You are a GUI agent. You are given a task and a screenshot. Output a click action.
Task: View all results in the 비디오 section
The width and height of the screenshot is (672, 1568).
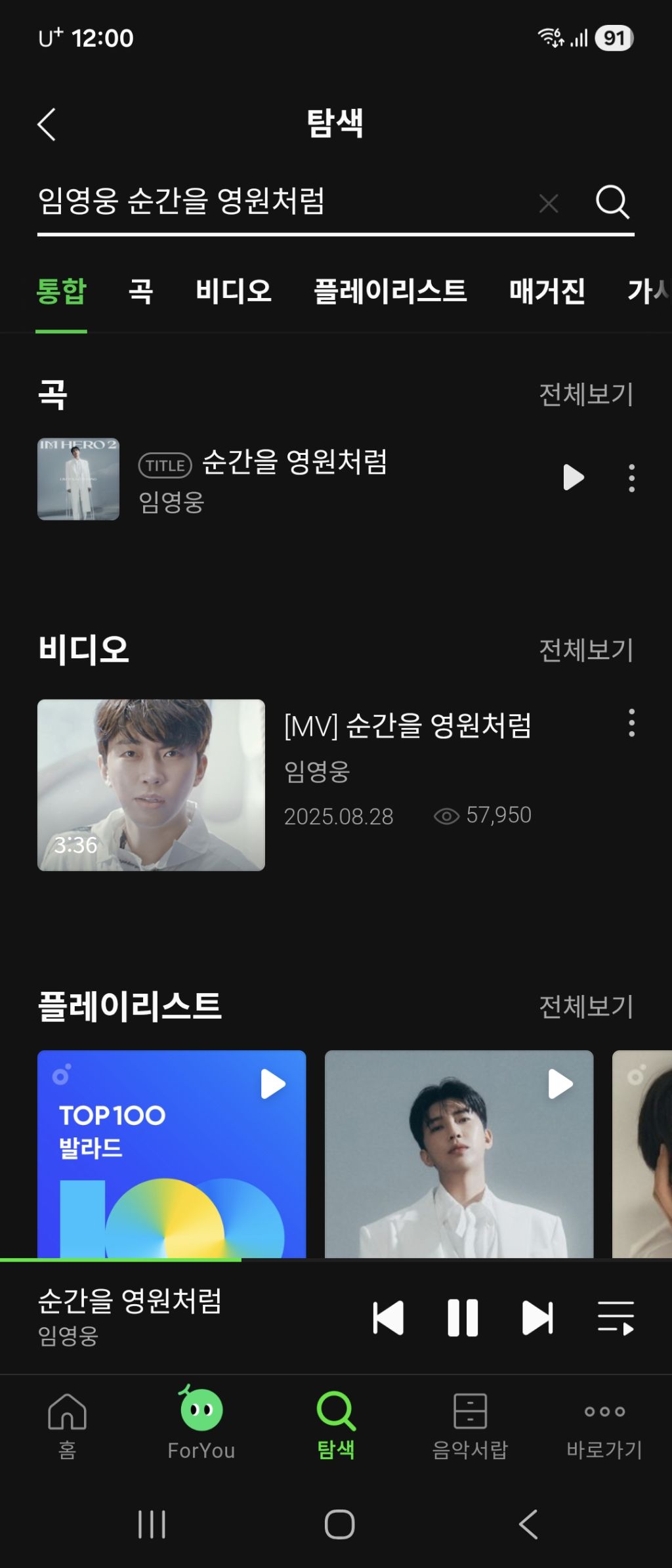[x=586, y=650]
